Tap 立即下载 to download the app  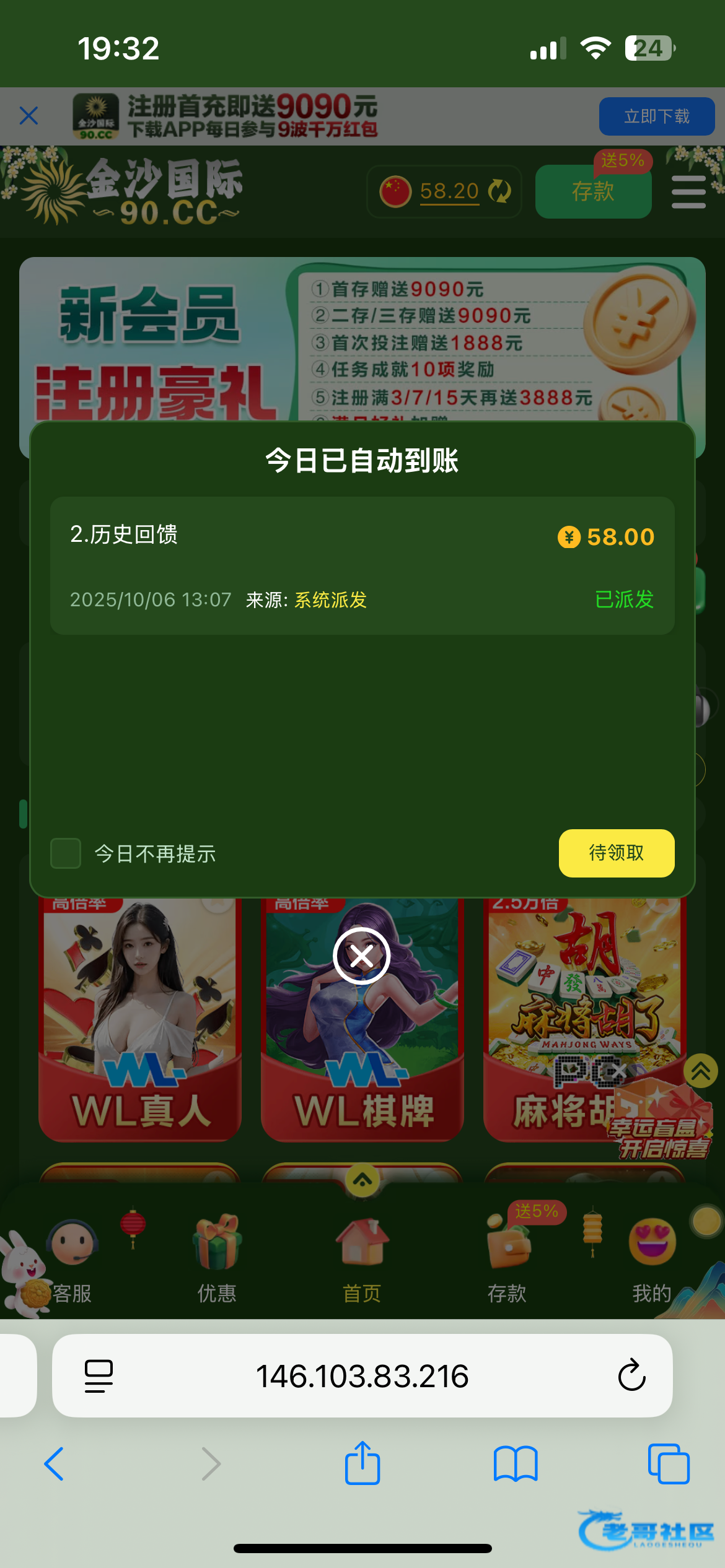(656, 116)
